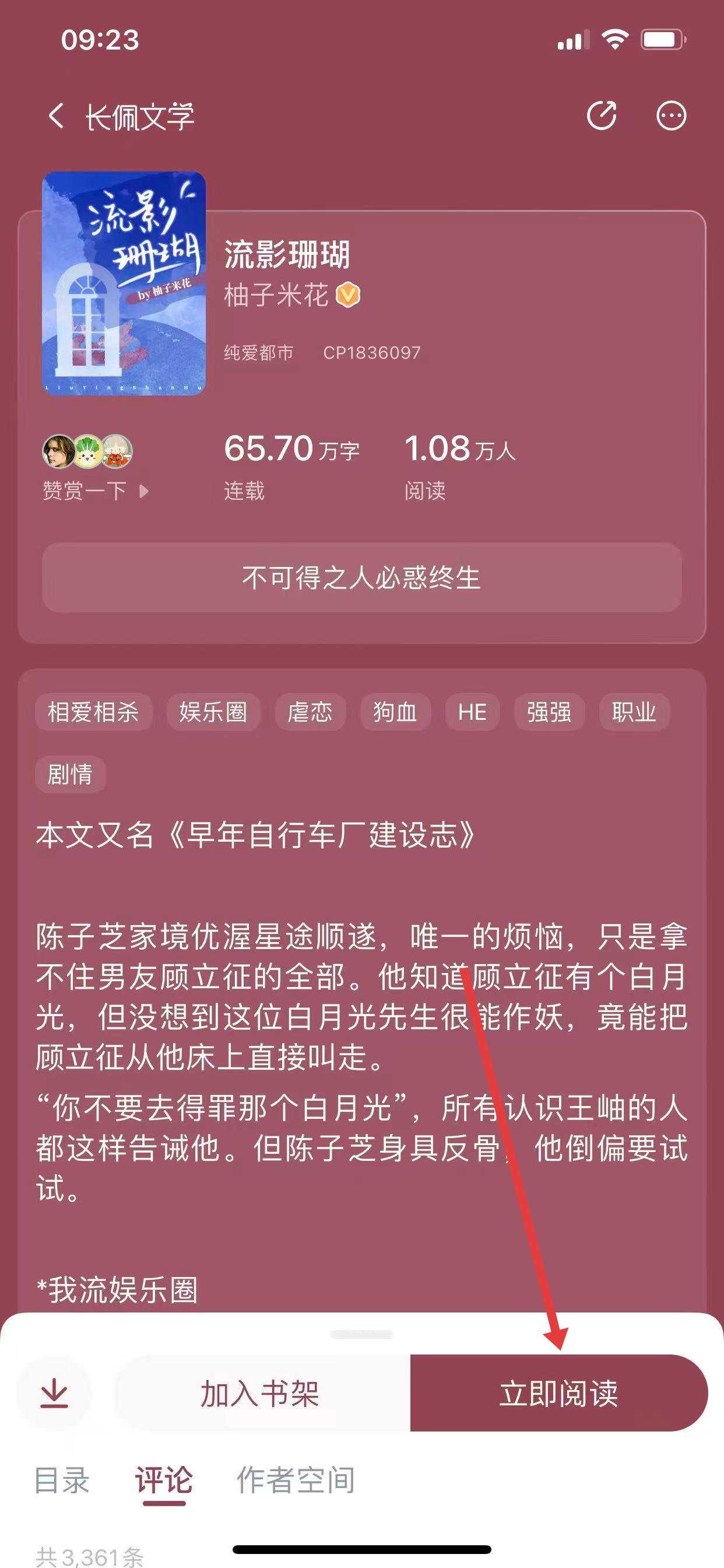724x1568 pixels.
Task: Select the 娱乐圈 tag
Action: coord(213,712)
